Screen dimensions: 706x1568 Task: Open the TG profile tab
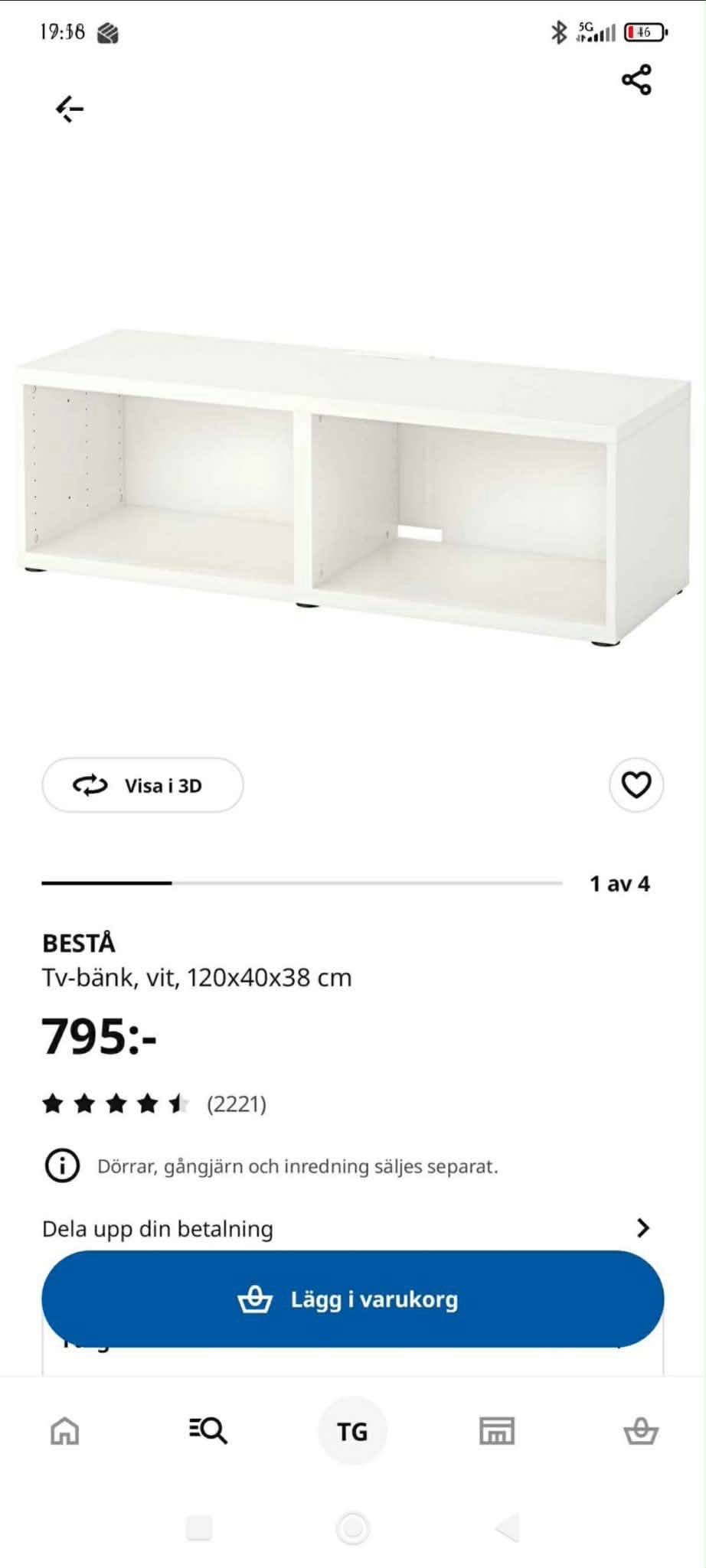point(352,1431)
